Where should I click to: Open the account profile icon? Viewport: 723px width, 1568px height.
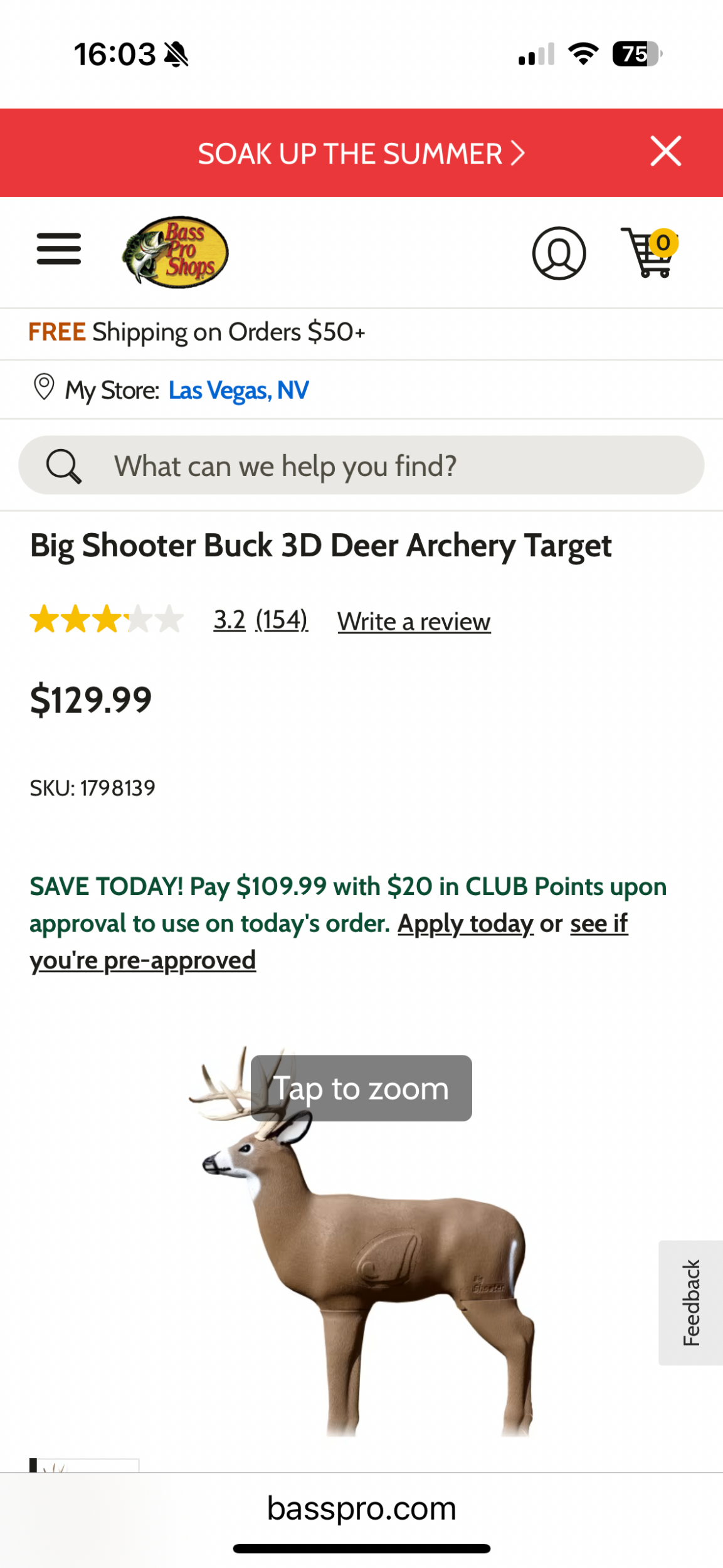coord(559,253)
